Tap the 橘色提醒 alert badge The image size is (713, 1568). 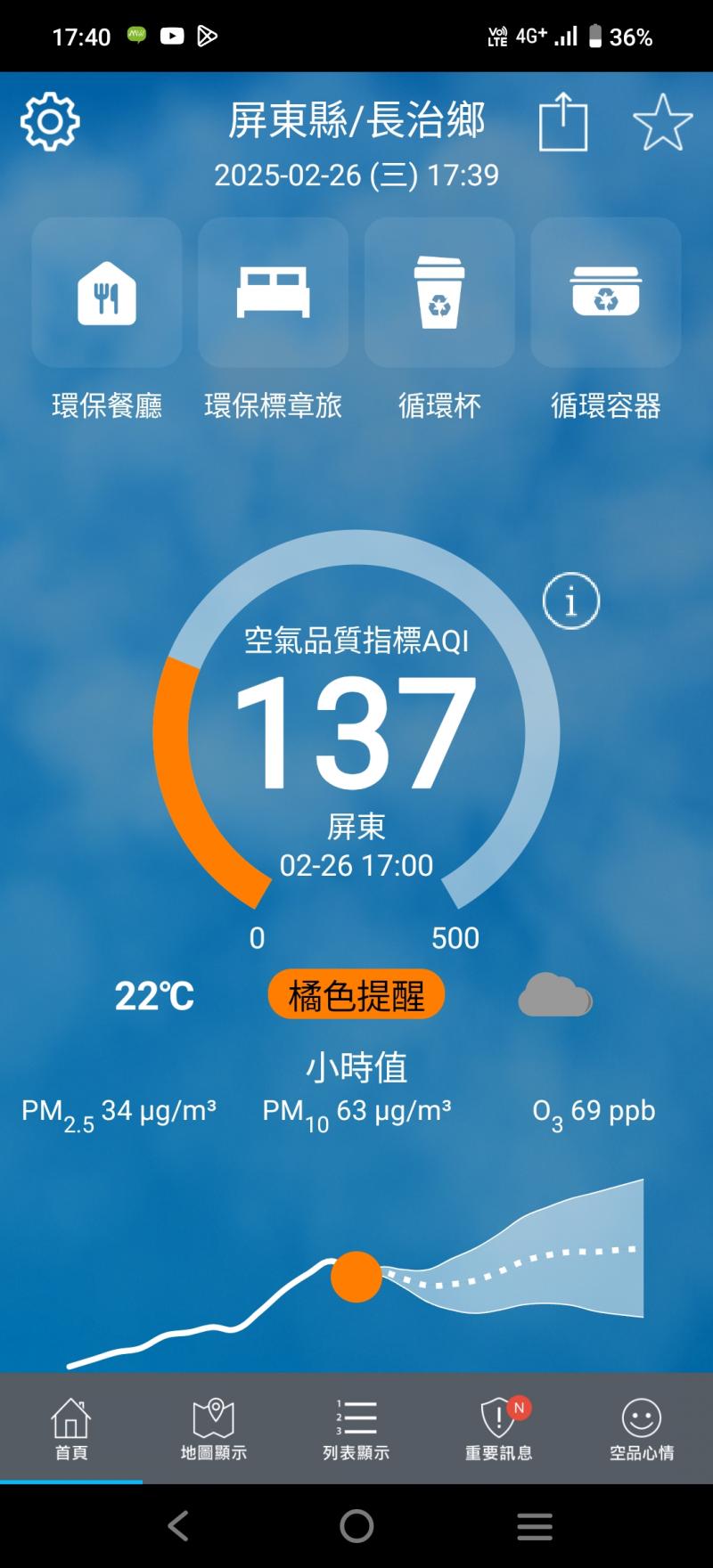pos(356,995)
